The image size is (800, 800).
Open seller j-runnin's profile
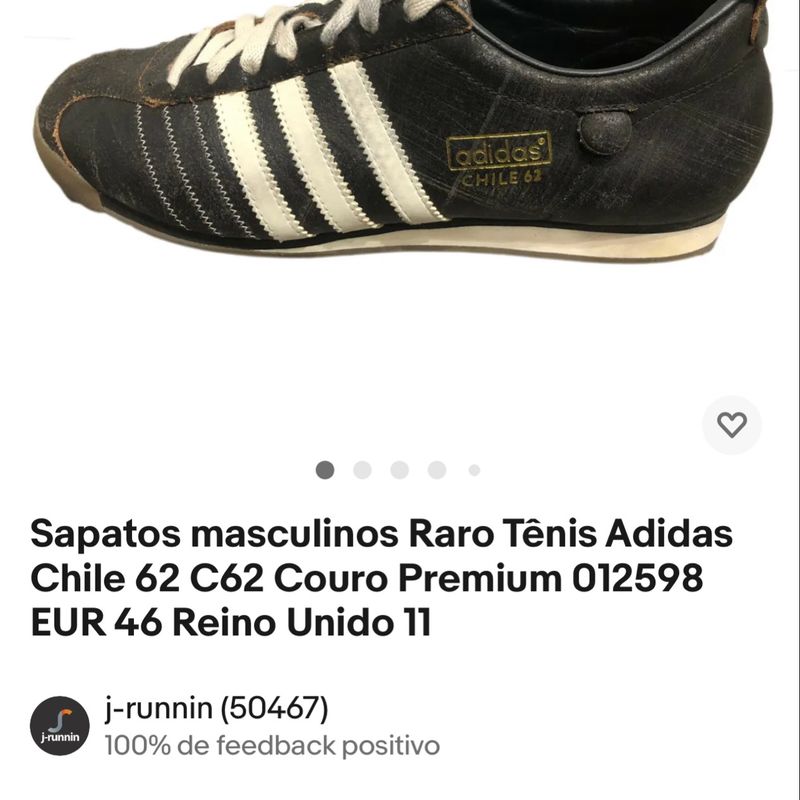click(x=216, y=710)
